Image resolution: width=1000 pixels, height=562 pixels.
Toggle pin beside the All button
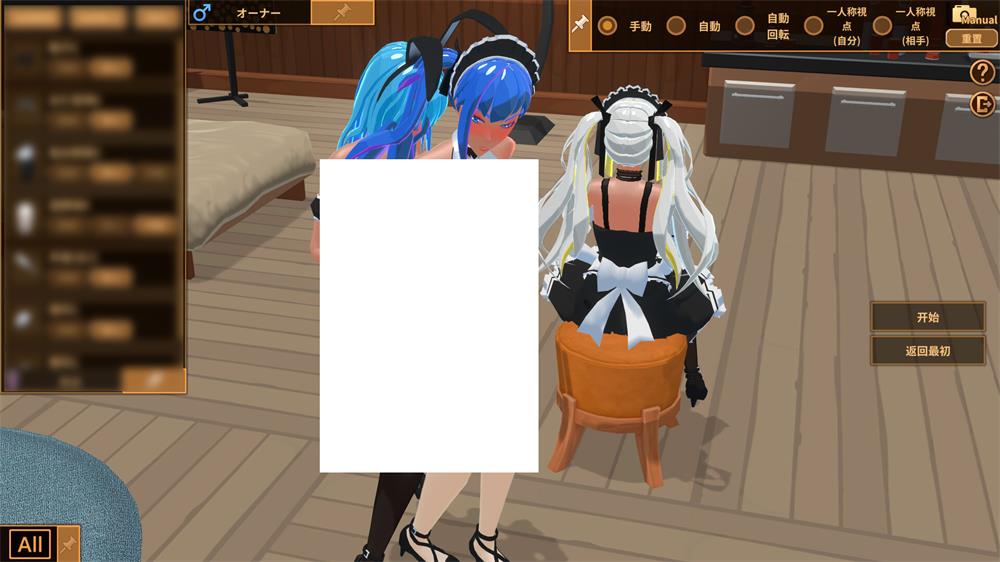[68, 544]
